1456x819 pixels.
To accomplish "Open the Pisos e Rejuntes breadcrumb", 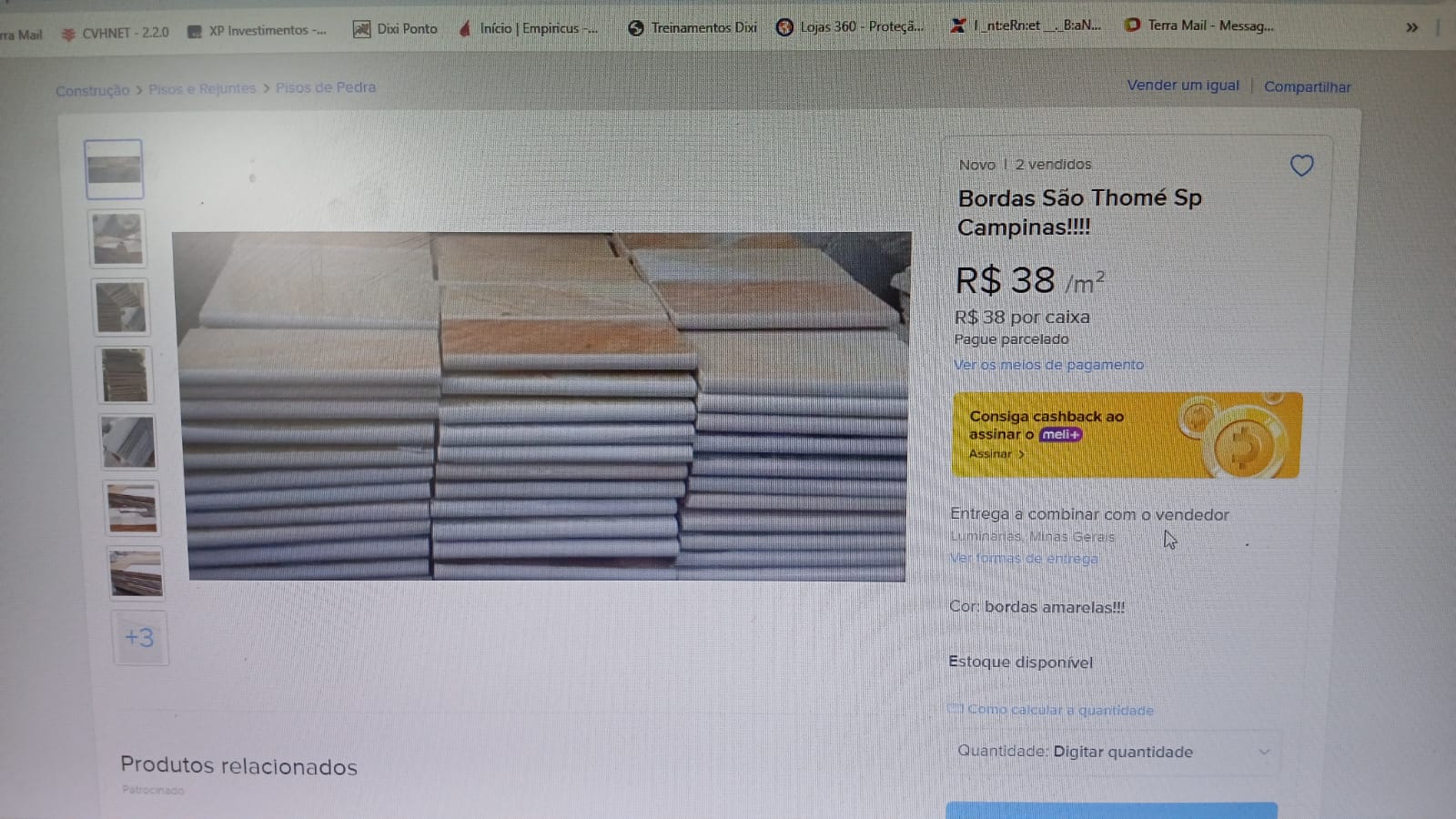I will 202,88.
